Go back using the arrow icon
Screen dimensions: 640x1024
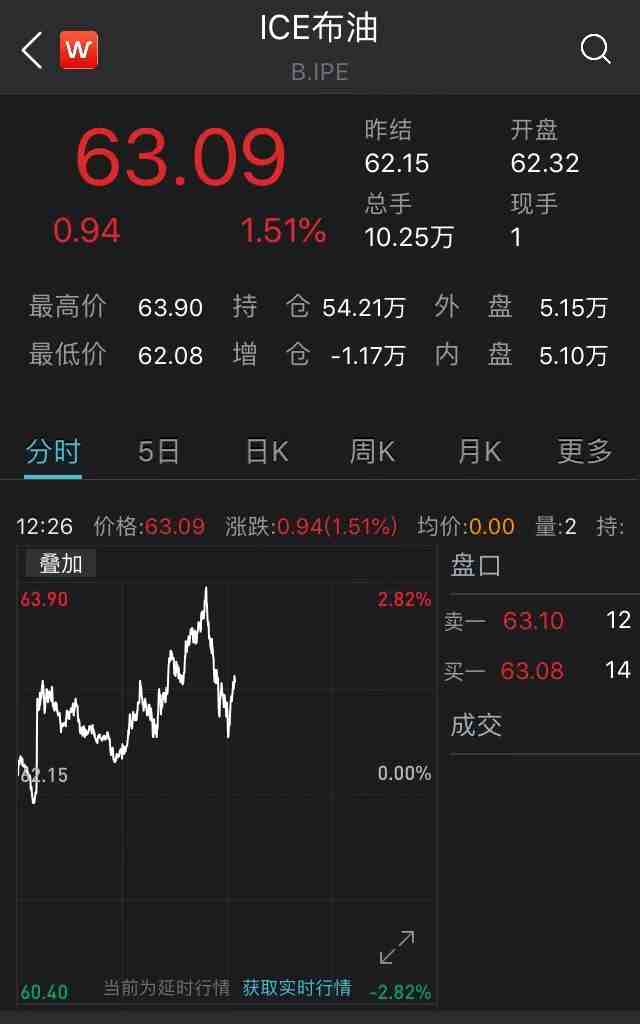[x=31, y=50]
